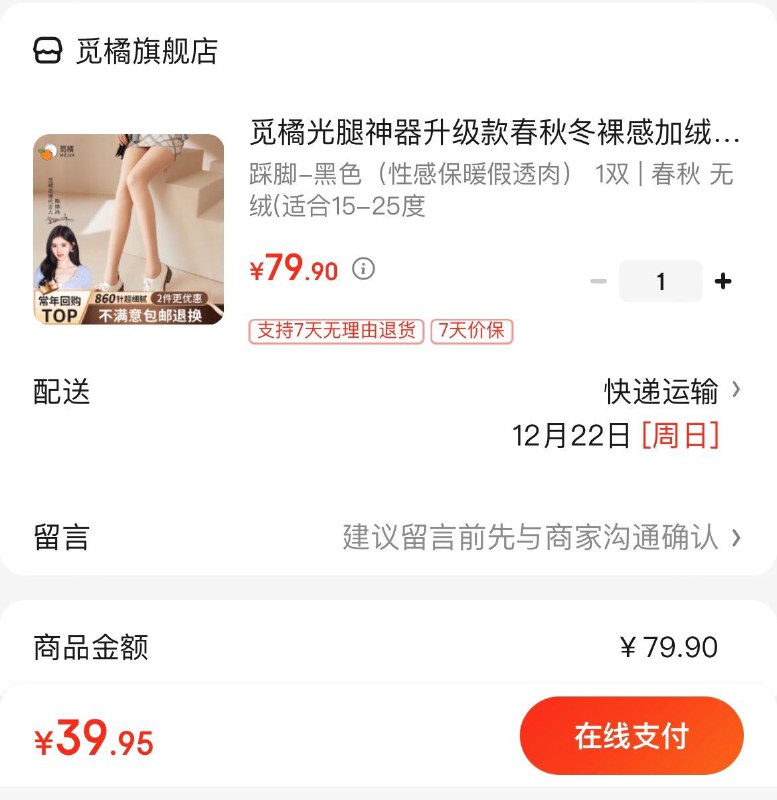The image size is (777, 800).
Task: Click the quantity input showing 1
Action: click(660, 281)
